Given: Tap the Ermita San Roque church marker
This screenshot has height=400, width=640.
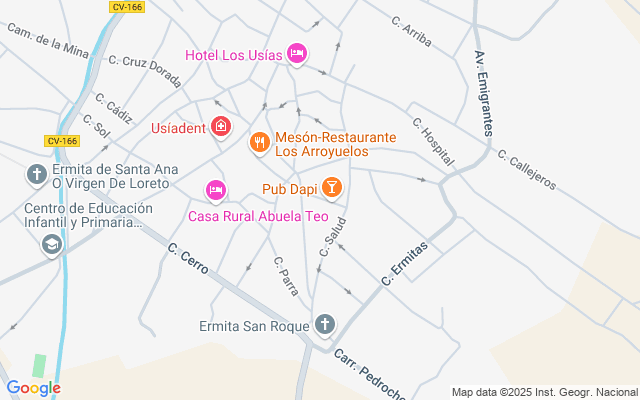Looking at the screenshot, I should [x=324, y=324].
